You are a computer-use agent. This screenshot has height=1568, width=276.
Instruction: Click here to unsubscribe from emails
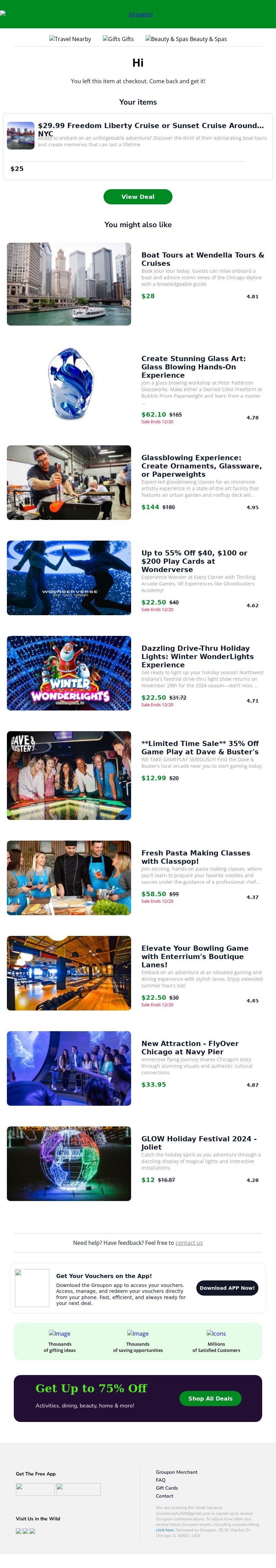[164, 1530]
